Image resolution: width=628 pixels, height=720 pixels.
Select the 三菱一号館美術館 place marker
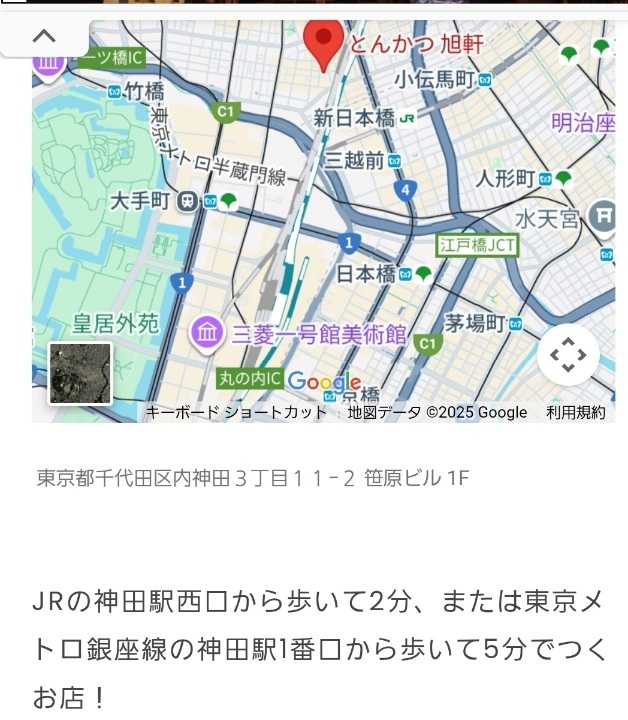(207, 332)
